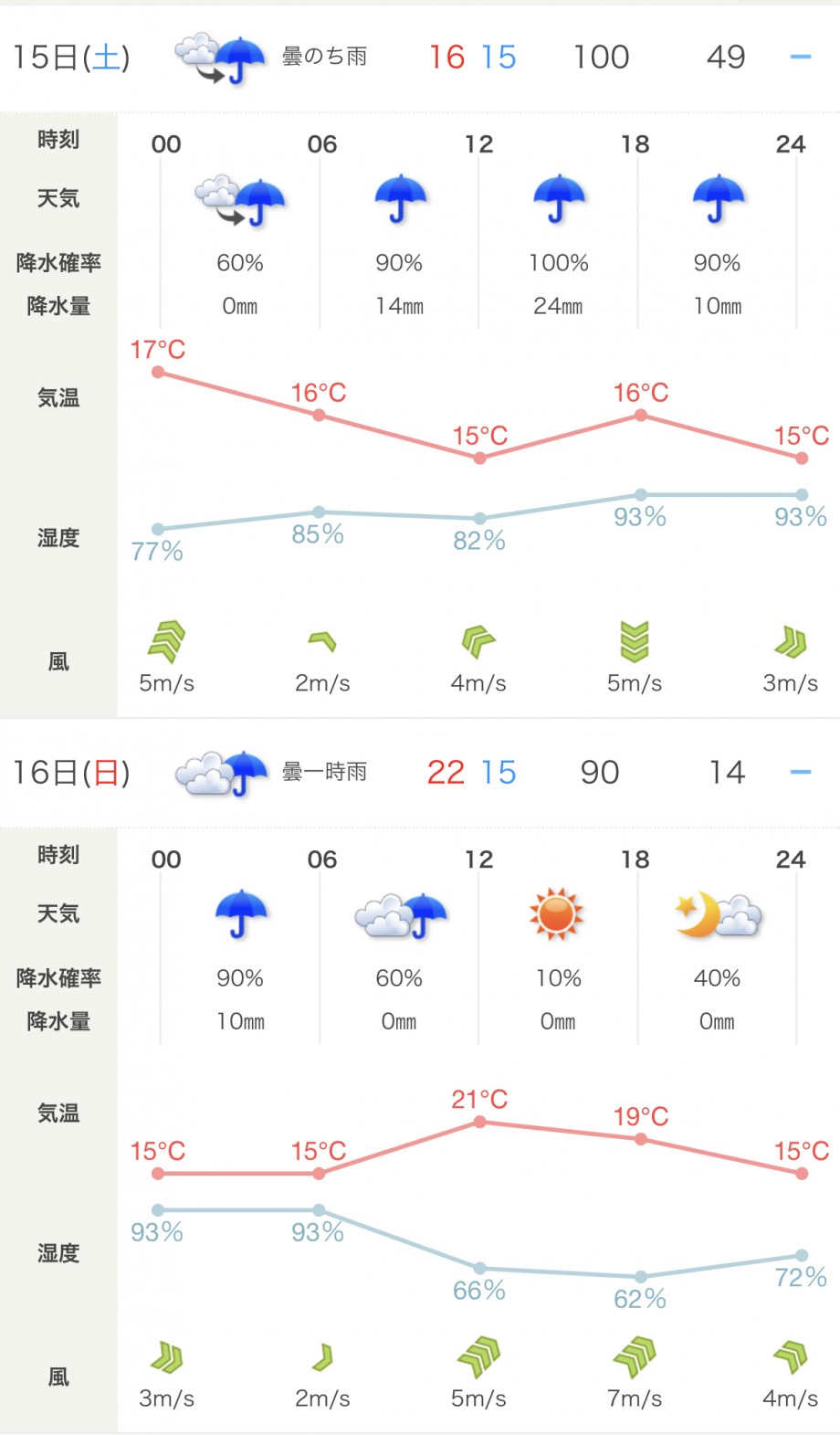
Task: Collapse the 15日(土) hourly forecast
Action: pyautogui.click(x=800, y=57)
